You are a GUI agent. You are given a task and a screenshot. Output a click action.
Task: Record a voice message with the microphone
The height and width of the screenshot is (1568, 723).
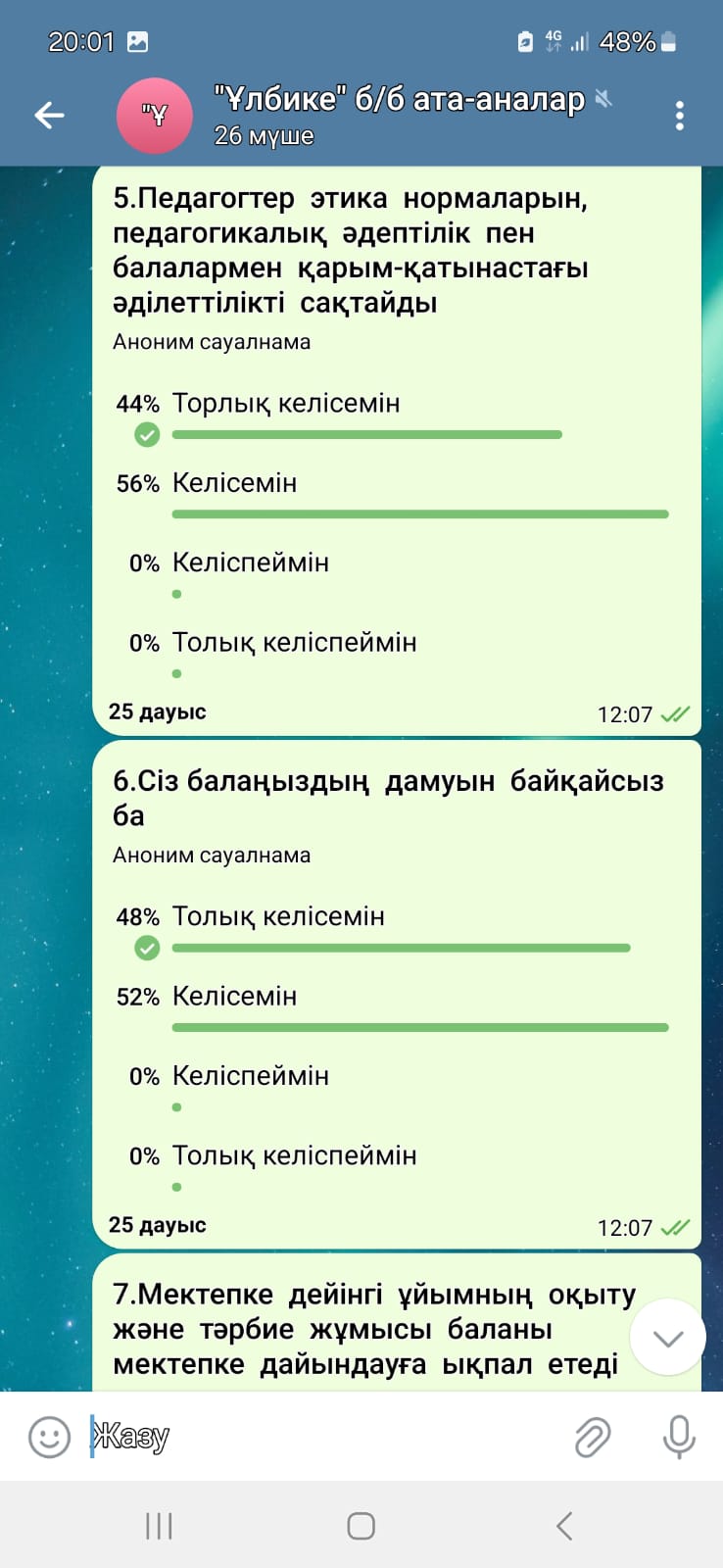click(x=678, y=1437)
